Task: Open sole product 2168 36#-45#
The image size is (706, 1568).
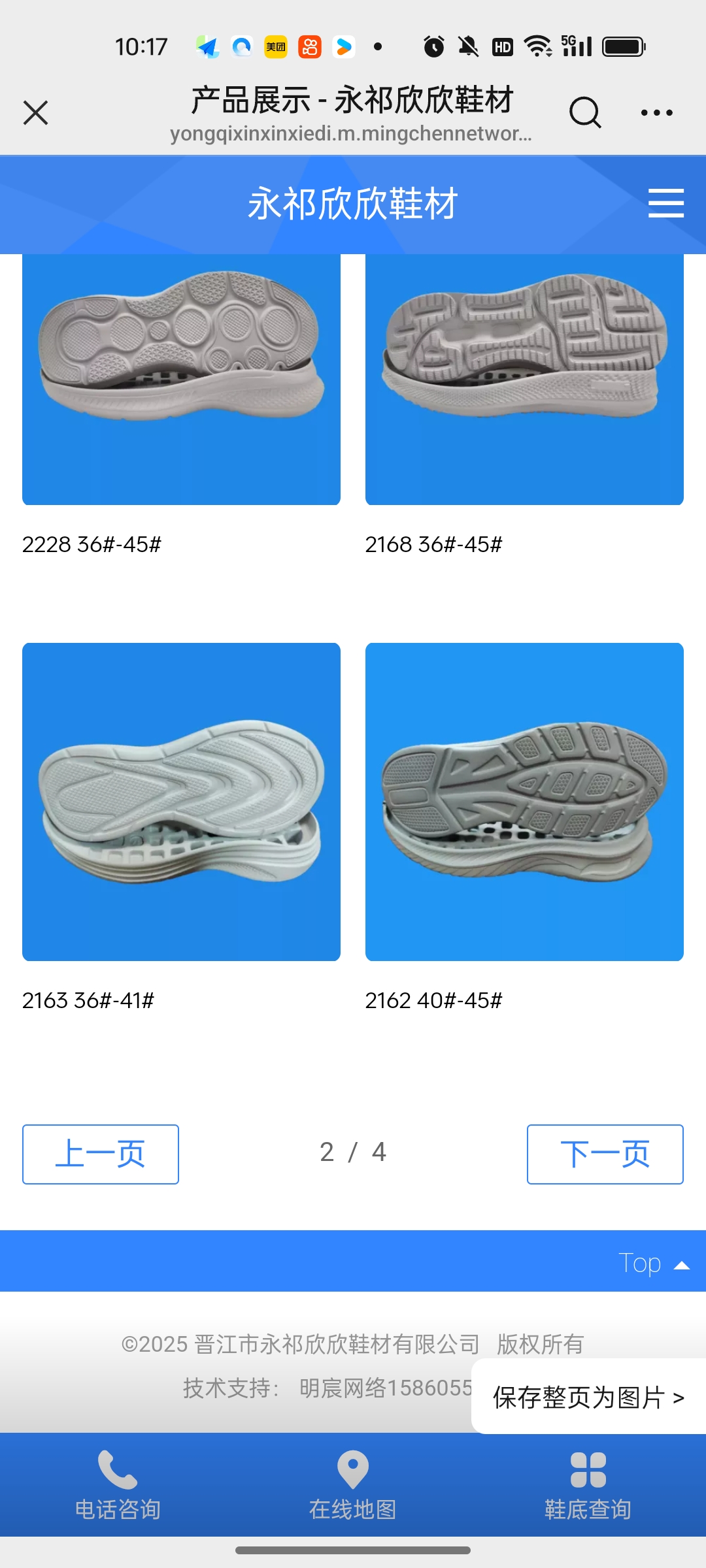Action: pyautogui.click(x=524, y=379)
